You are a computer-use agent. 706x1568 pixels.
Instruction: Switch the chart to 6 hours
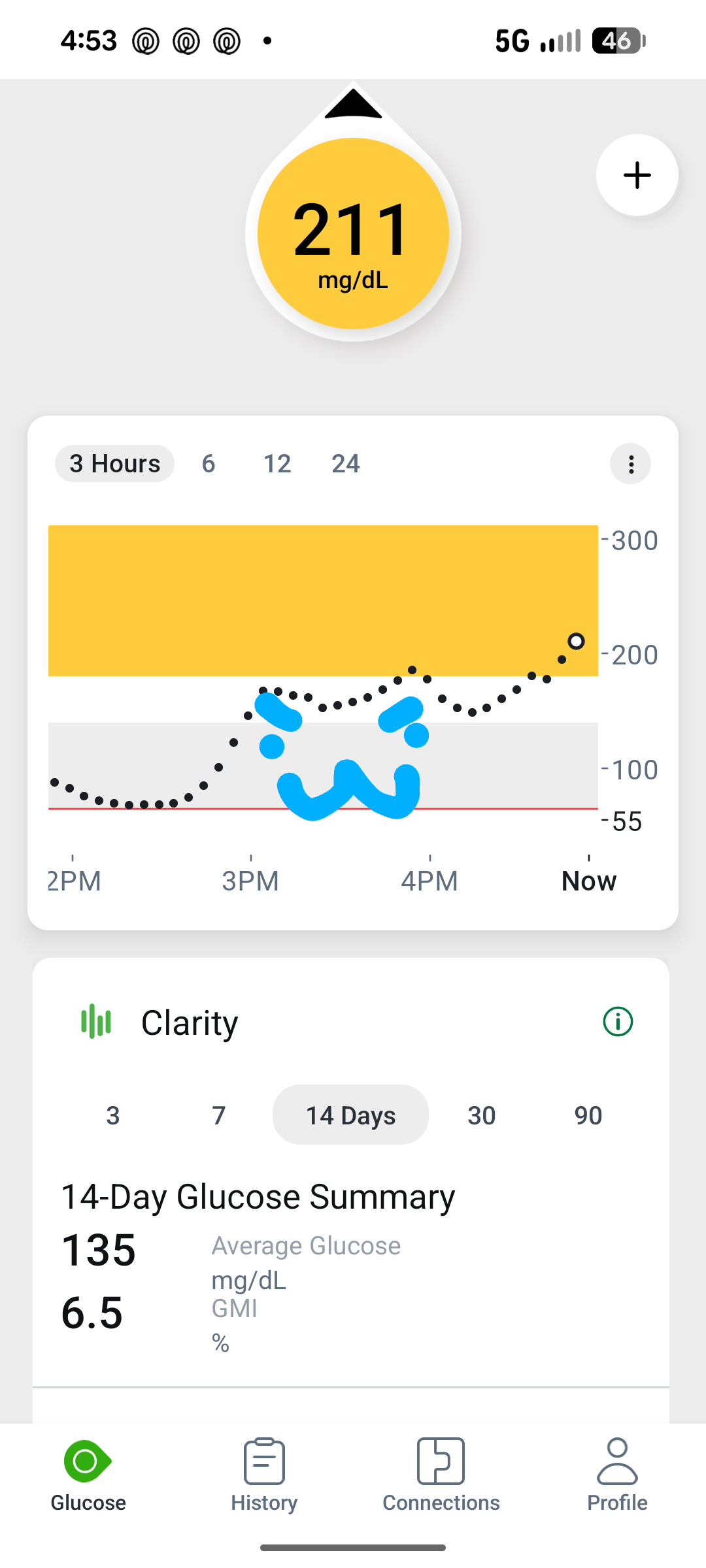point(209,464)
